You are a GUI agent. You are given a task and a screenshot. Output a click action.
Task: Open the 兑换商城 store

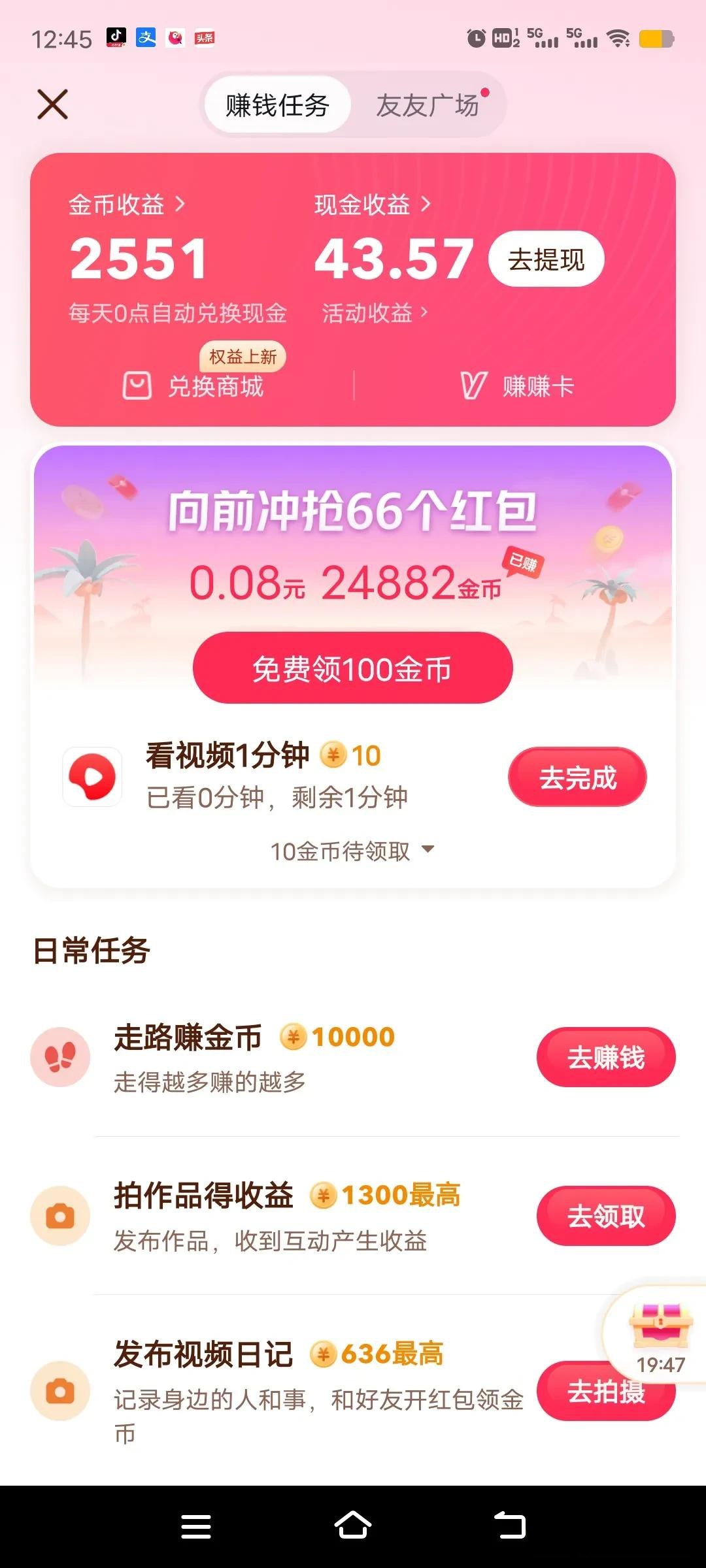pyautogui.click(x=193, y=386)
